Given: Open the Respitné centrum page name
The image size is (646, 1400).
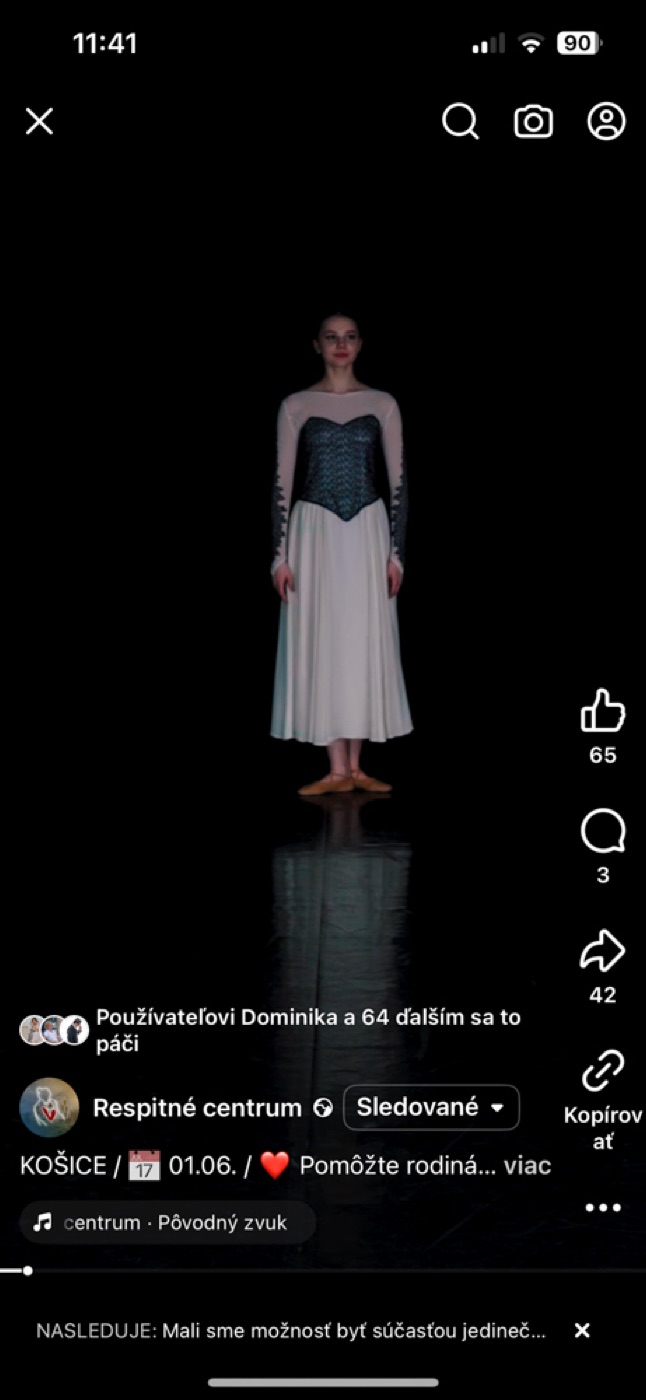Looking at the screenshot, I should (197, 1107).
